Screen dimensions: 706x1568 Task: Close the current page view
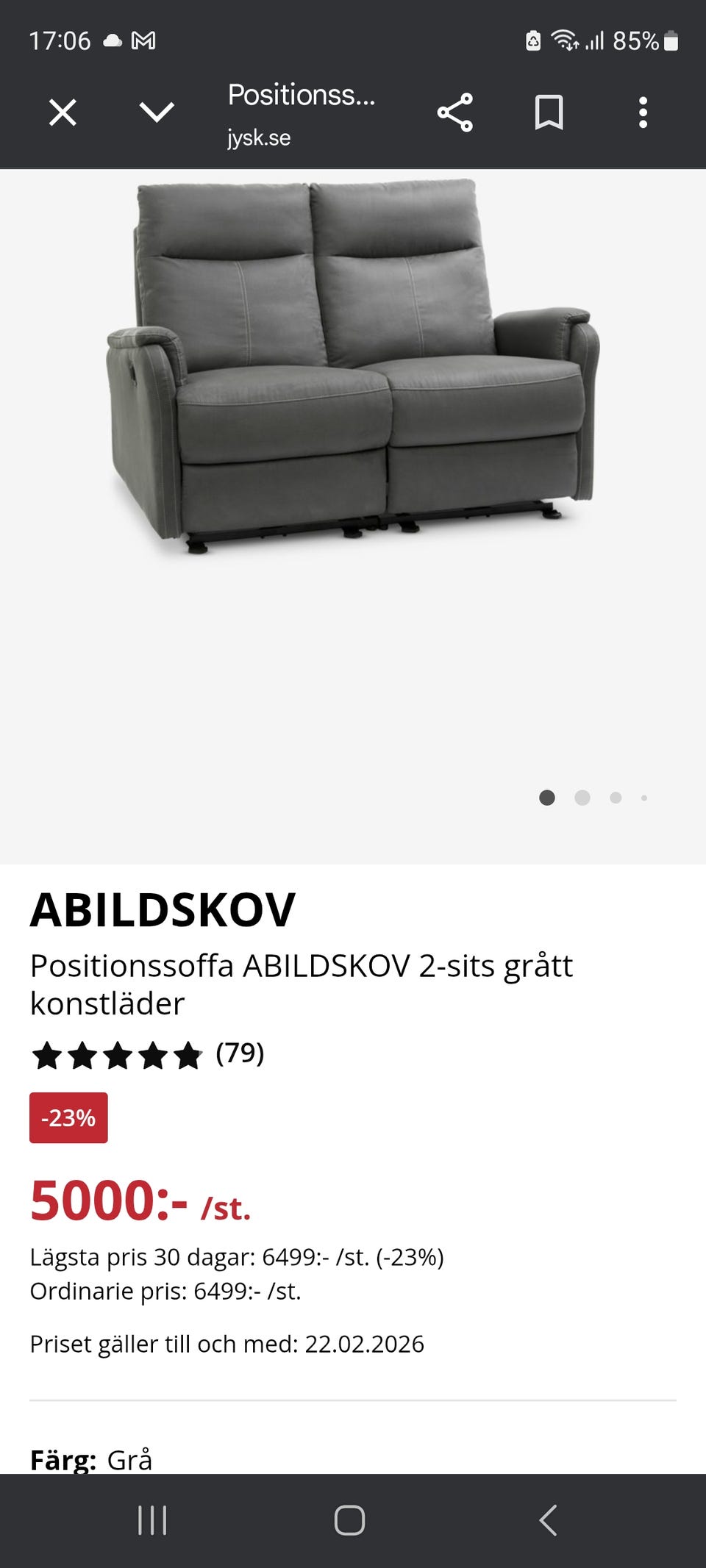tap(63, 112)
